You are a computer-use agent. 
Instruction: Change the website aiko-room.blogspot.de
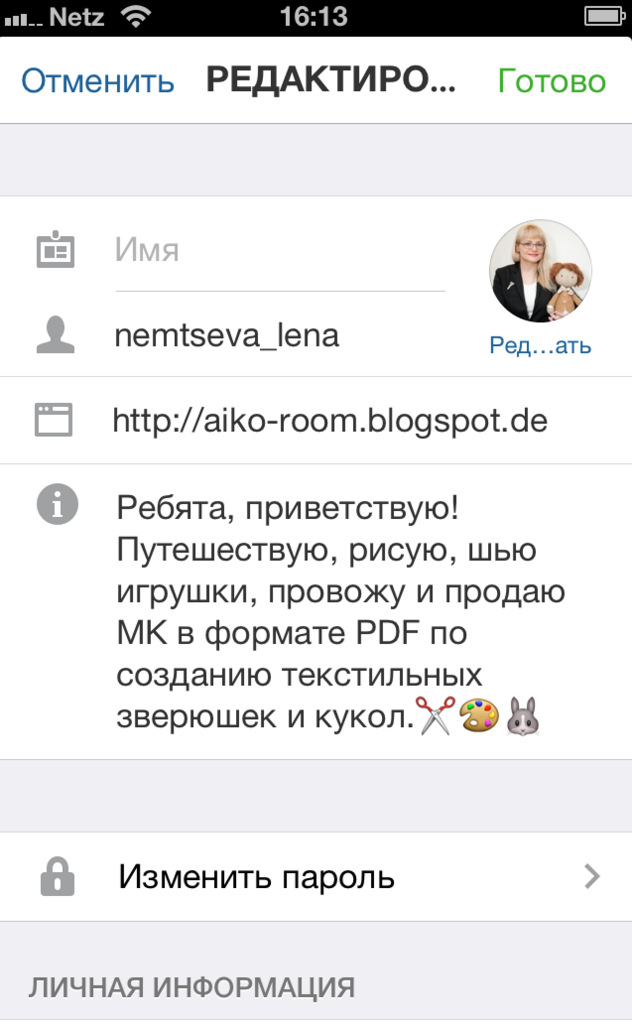point(330,421)
